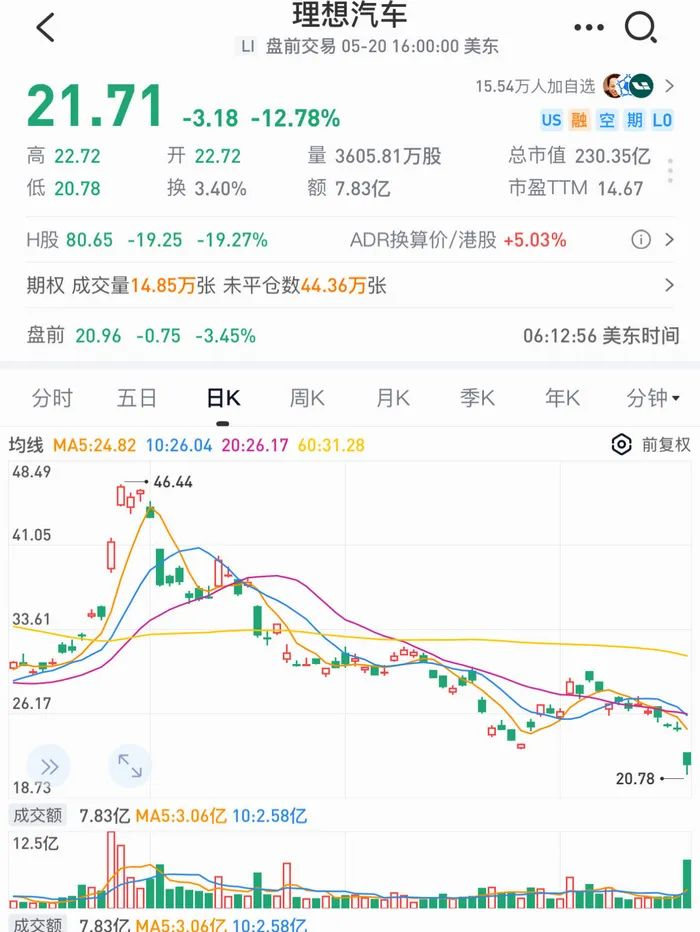
Task: Tap the 均线 moving average label
Action: coord(27,445)
